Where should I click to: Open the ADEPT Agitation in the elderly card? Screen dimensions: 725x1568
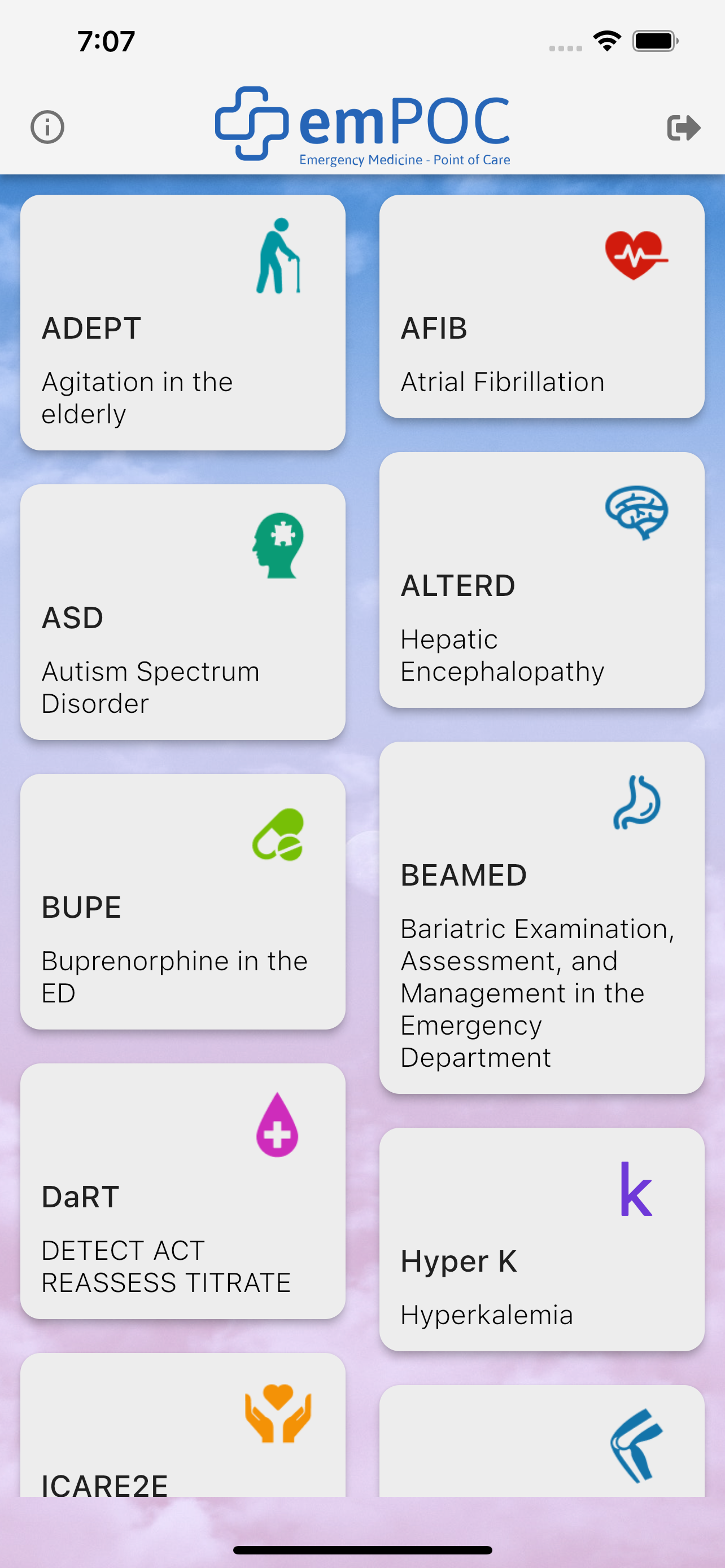tap(182, 323)
